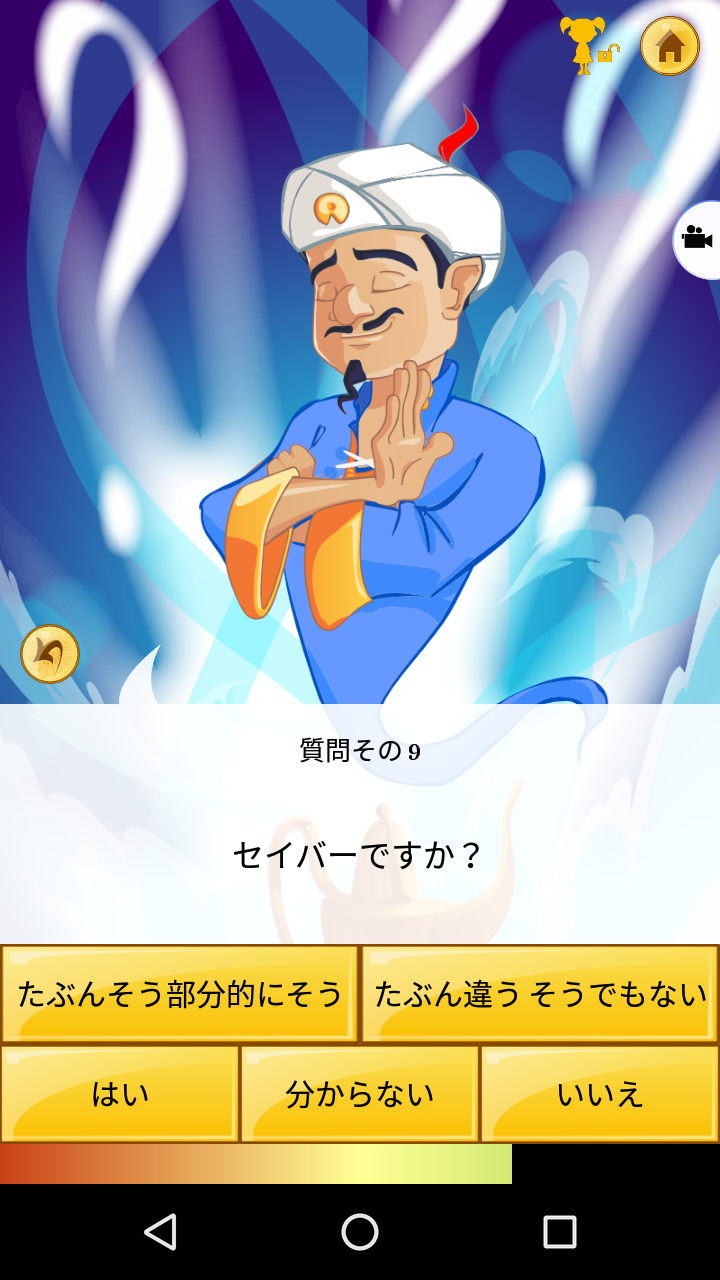Tap the video camera button
Image resolution: width=720 pixels, height=1280 pixels.
[698, 239]
